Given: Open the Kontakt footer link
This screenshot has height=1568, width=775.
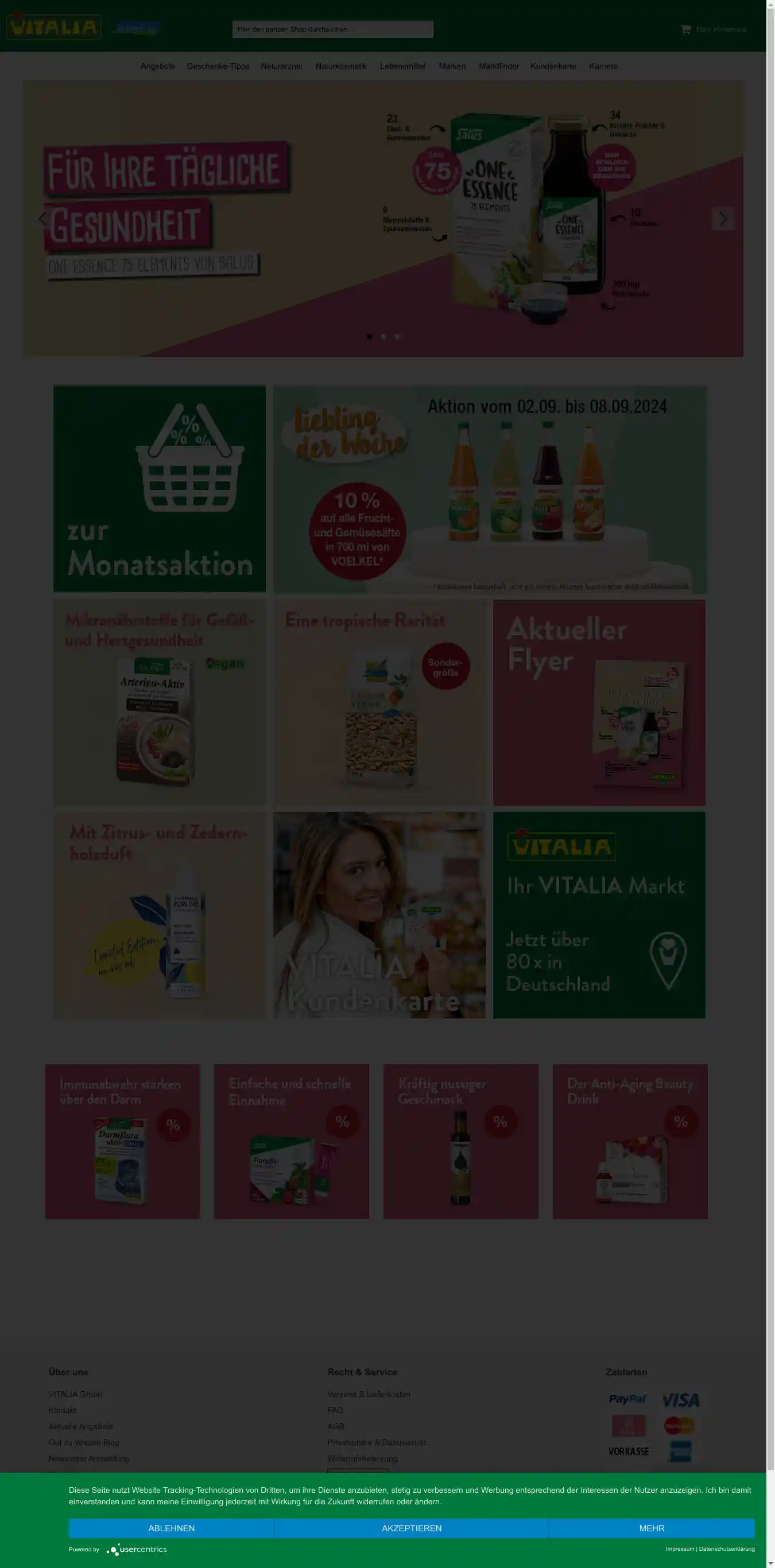Looking at the screenshot, I should 62,1410.
